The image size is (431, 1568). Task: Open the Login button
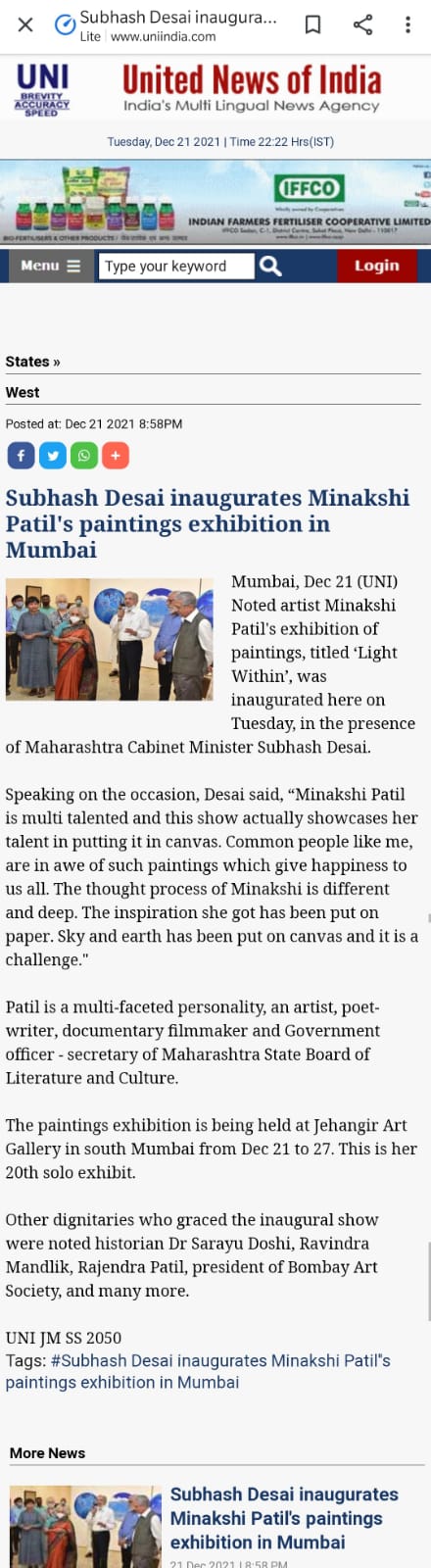coord(377,266)
